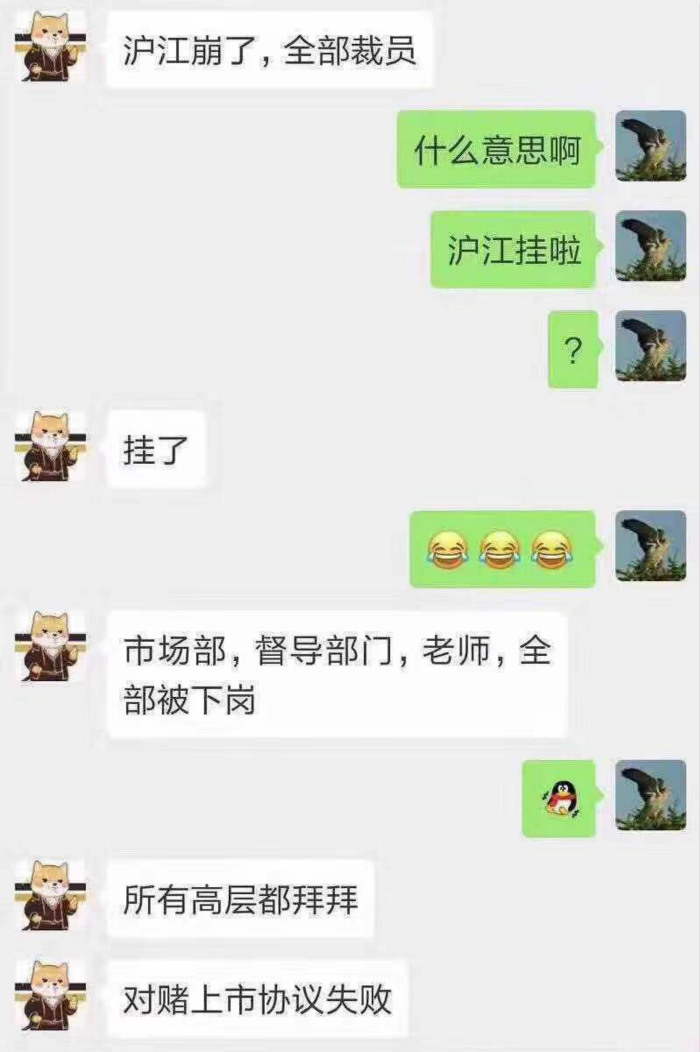The height and width of the screenshot is (1052, 700).
Task: Open your avatar beside the "沪江挂啦" message
Action: [650, 247]
